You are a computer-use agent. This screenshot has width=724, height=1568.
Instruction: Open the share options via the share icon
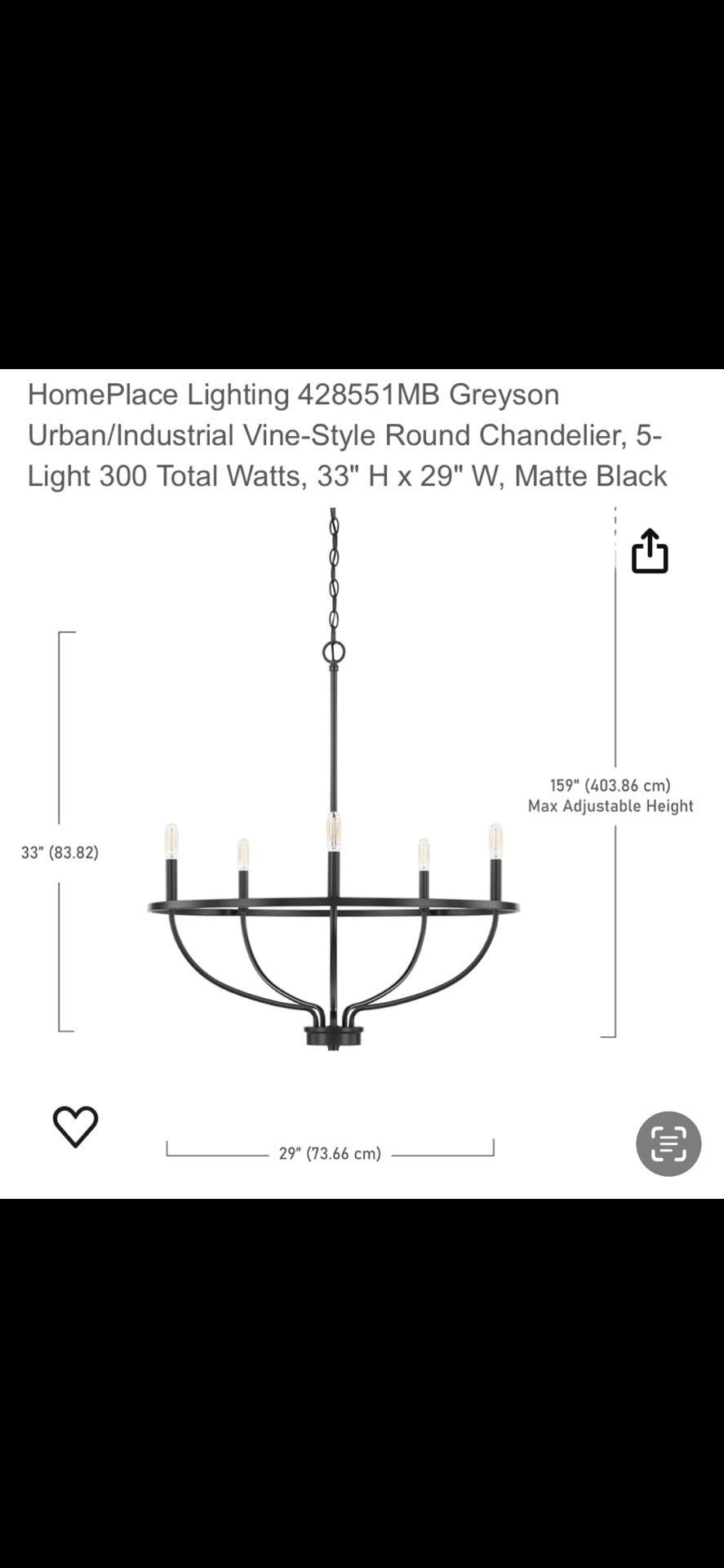click(649, 551)
